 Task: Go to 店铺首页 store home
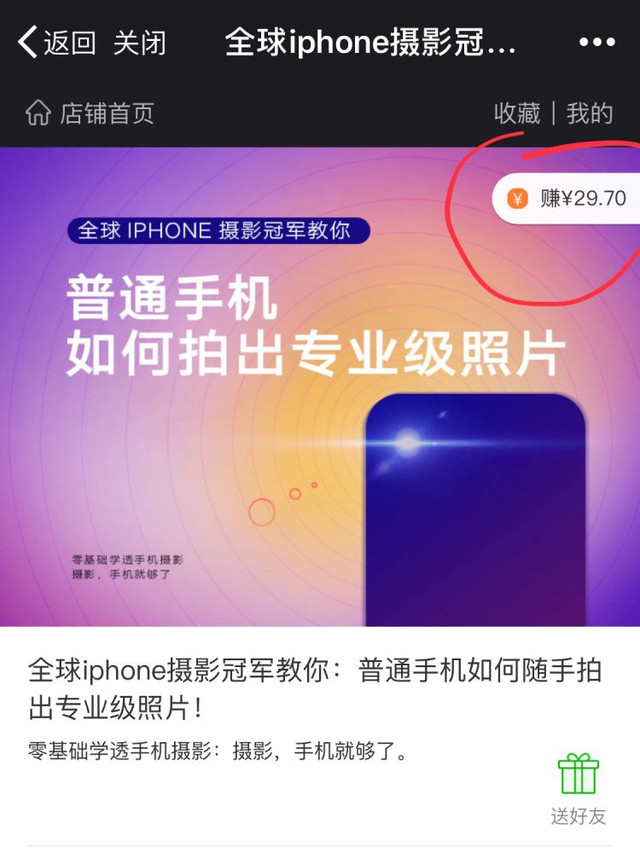(x=90, y=113)
